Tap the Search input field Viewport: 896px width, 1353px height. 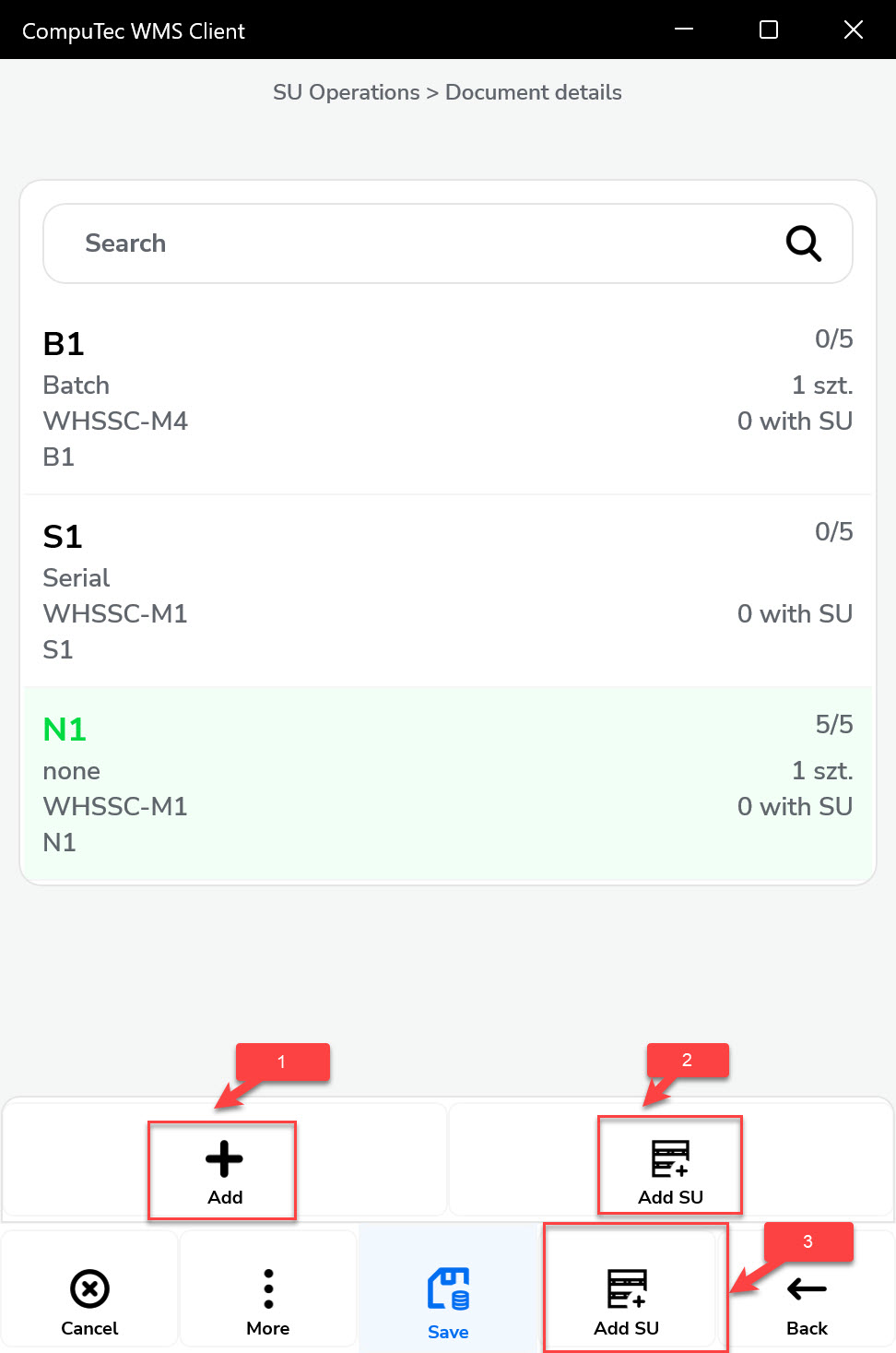406,243
